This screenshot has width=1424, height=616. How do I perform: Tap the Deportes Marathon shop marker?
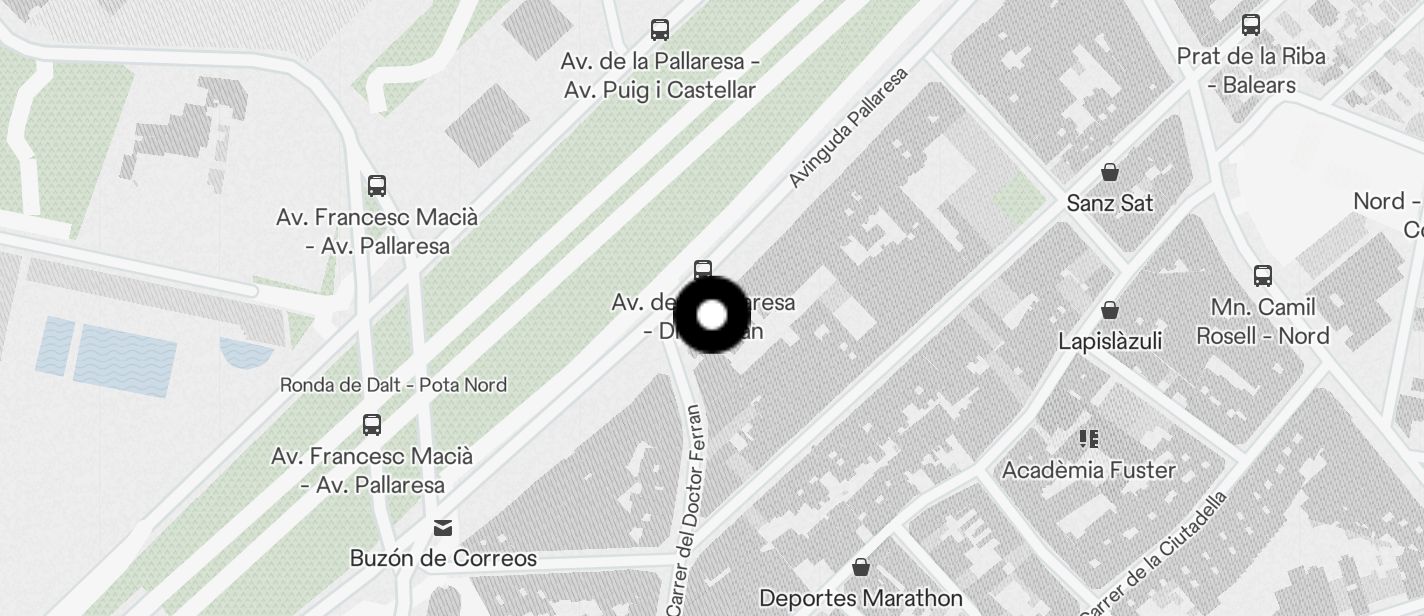[860, 568]
